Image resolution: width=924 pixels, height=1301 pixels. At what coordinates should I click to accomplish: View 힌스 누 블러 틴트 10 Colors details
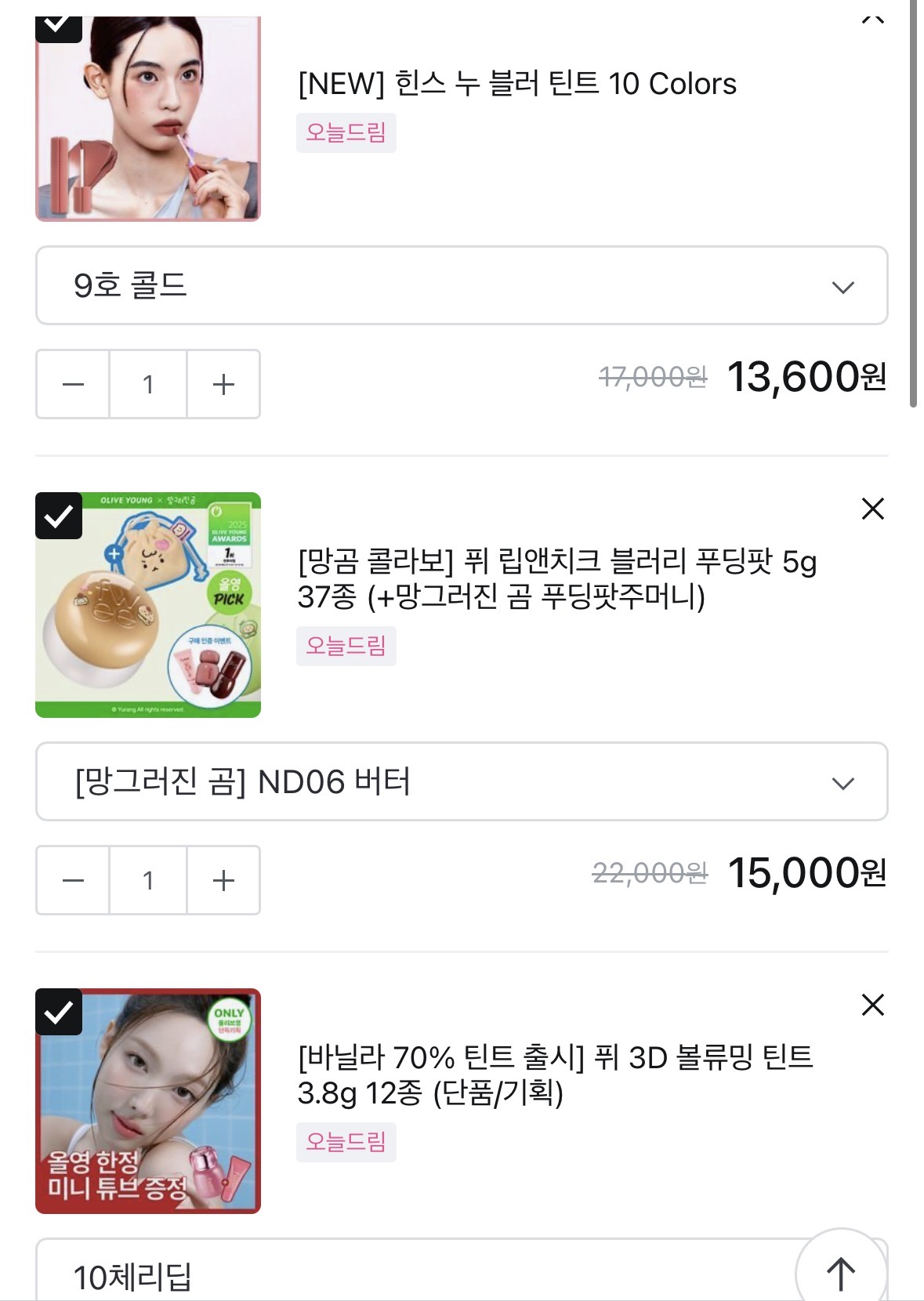point(517,84)
